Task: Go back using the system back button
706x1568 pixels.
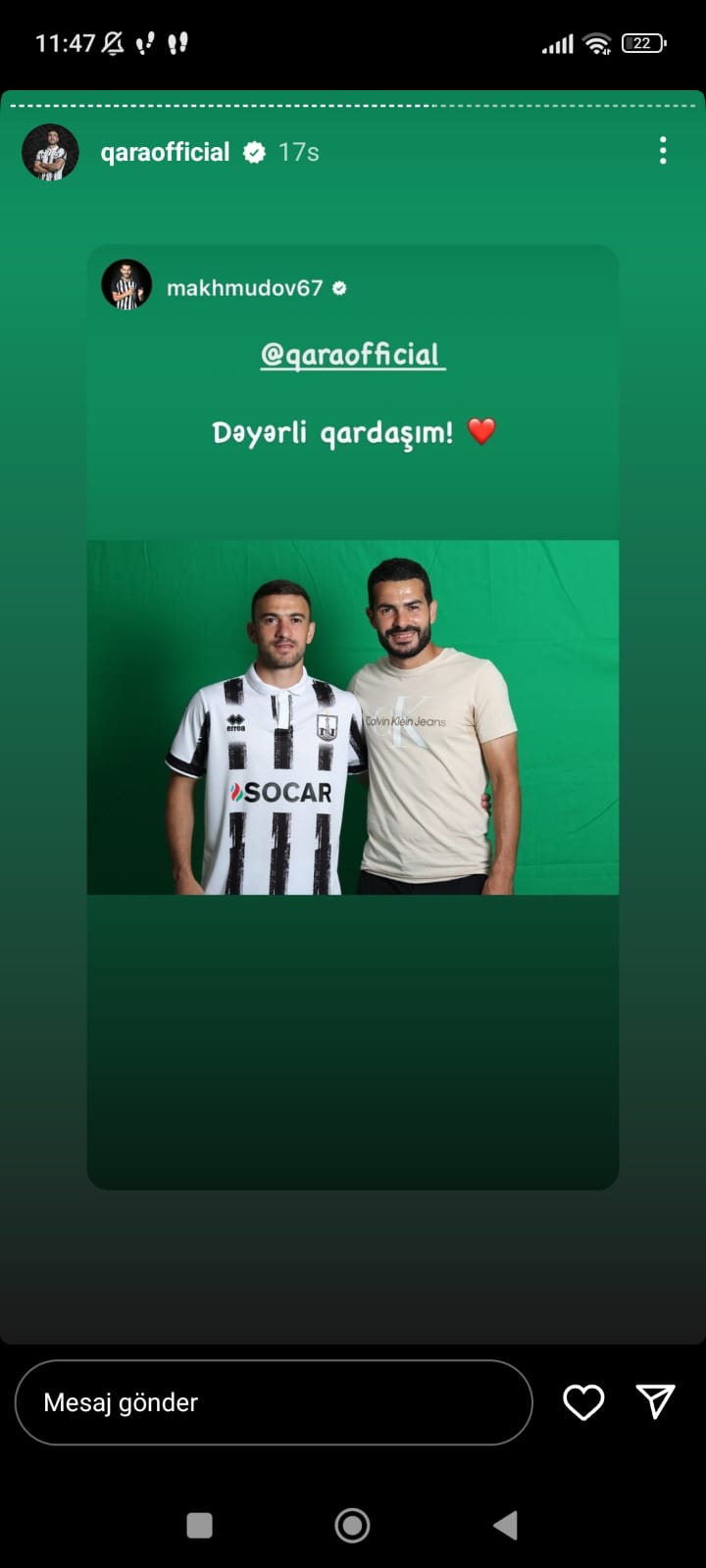Action: click(505, 1525)
